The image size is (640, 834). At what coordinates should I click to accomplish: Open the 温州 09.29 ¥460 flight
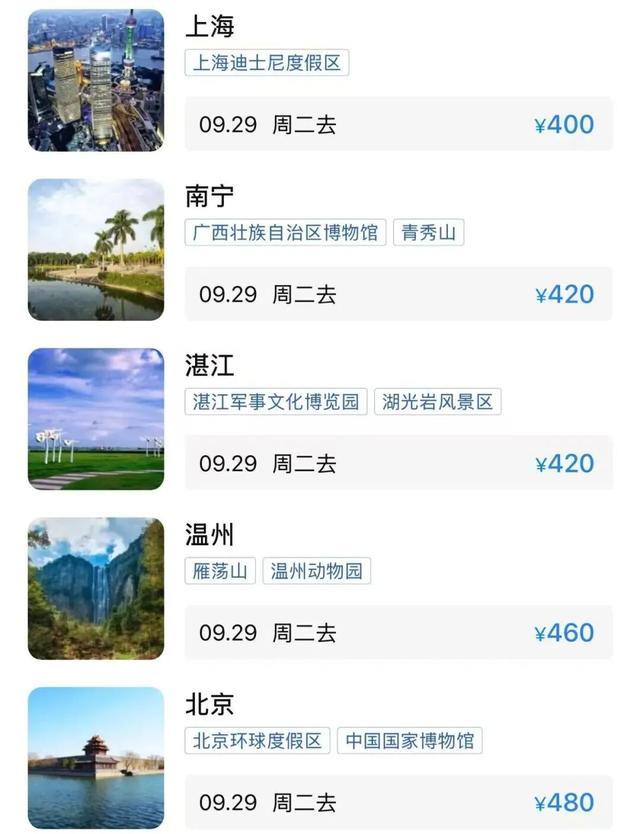[x=398, y=632]
